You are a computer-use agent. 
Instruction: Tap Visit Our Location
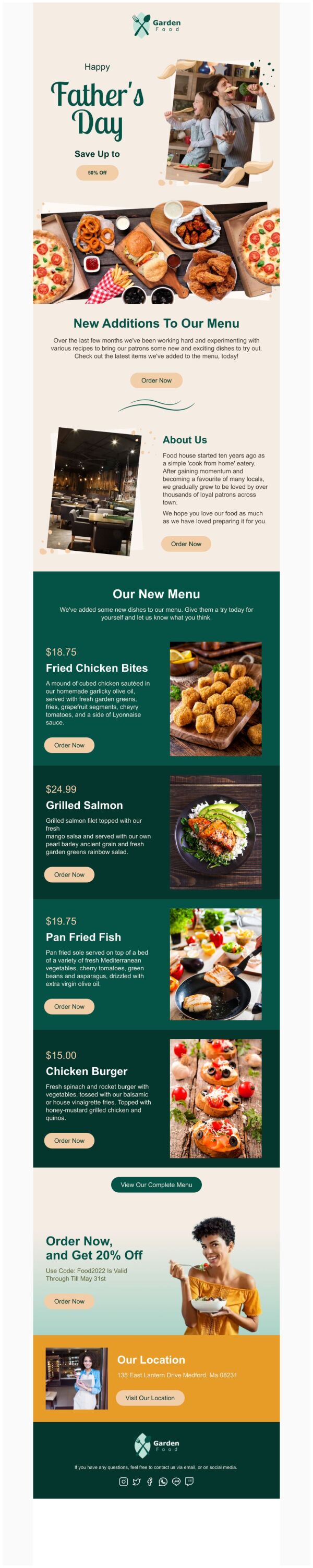[150, 1398]
